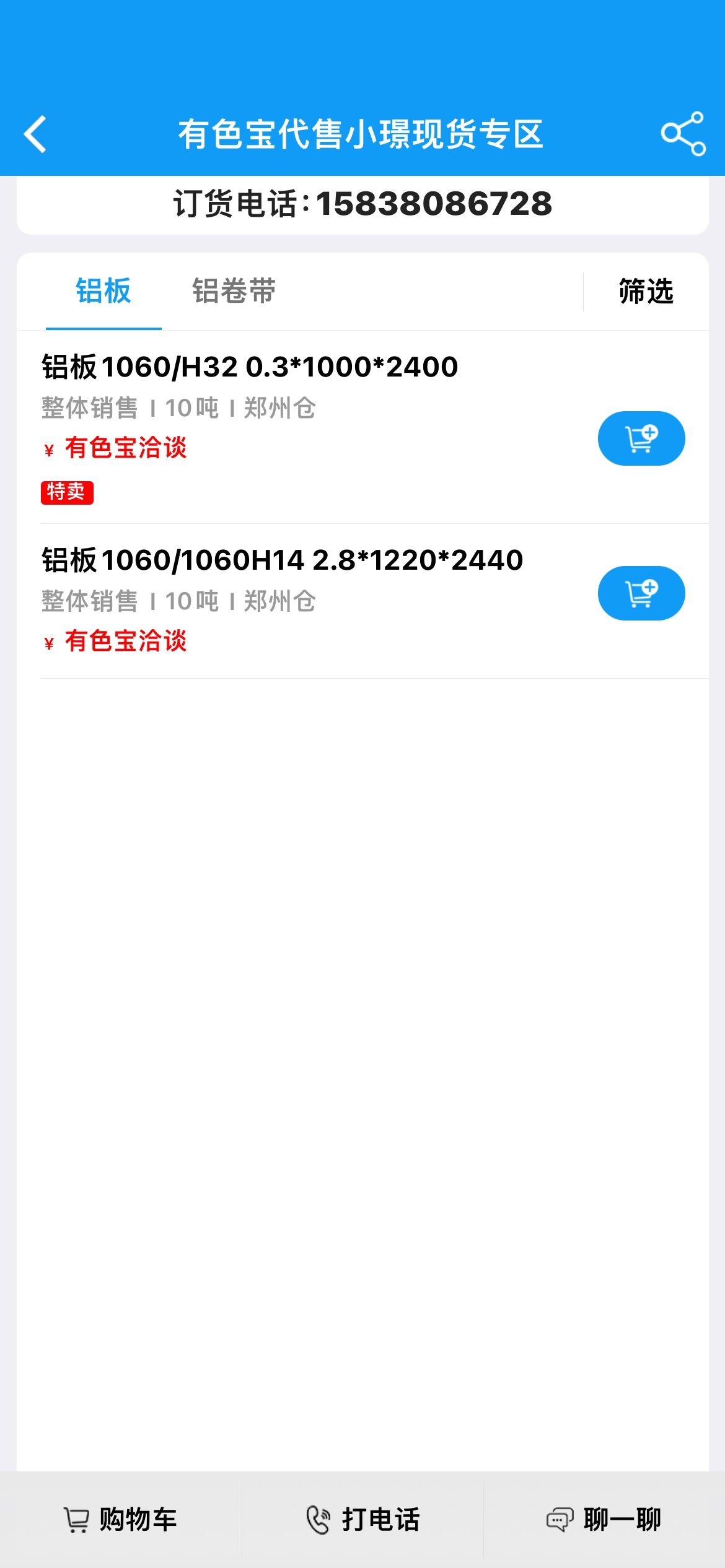Start a chat via 聊一聊
The image size is (725, 1568).
click(604, 1519)
